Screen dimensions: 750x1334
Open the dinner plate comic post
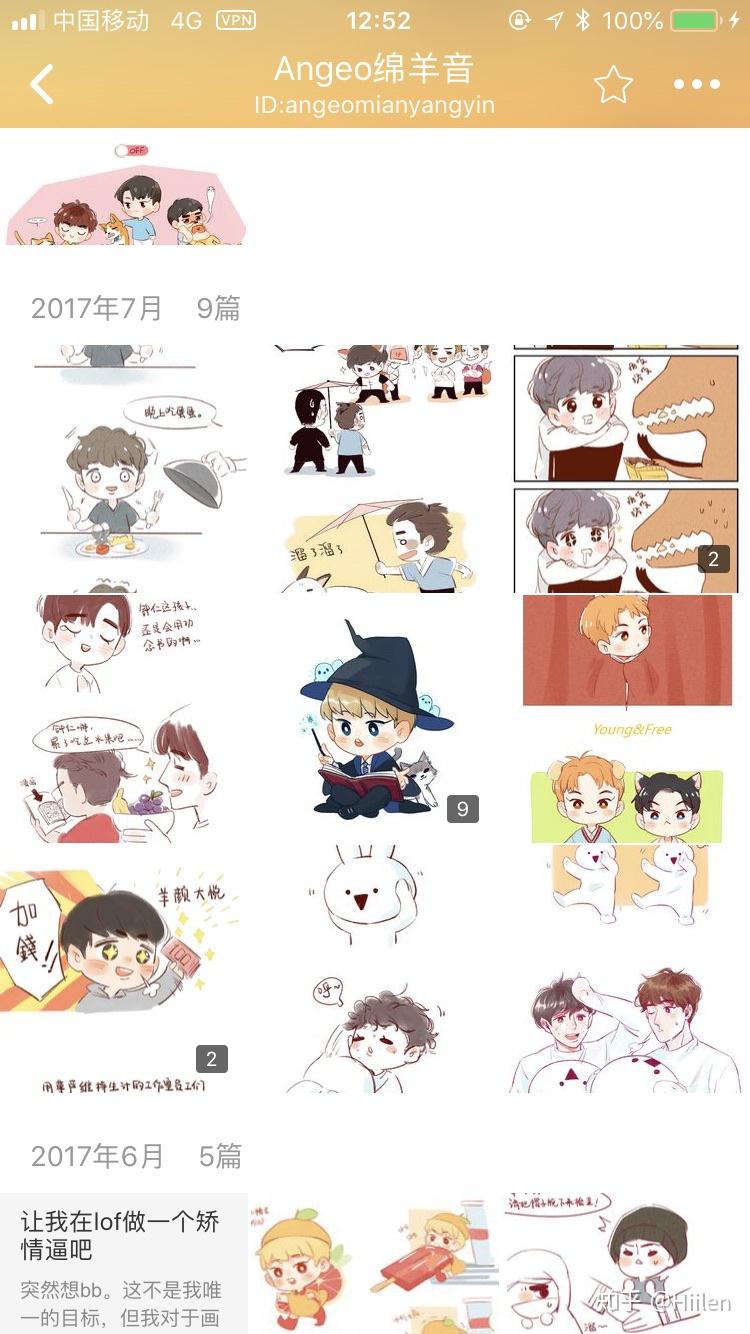pos(123,470)
